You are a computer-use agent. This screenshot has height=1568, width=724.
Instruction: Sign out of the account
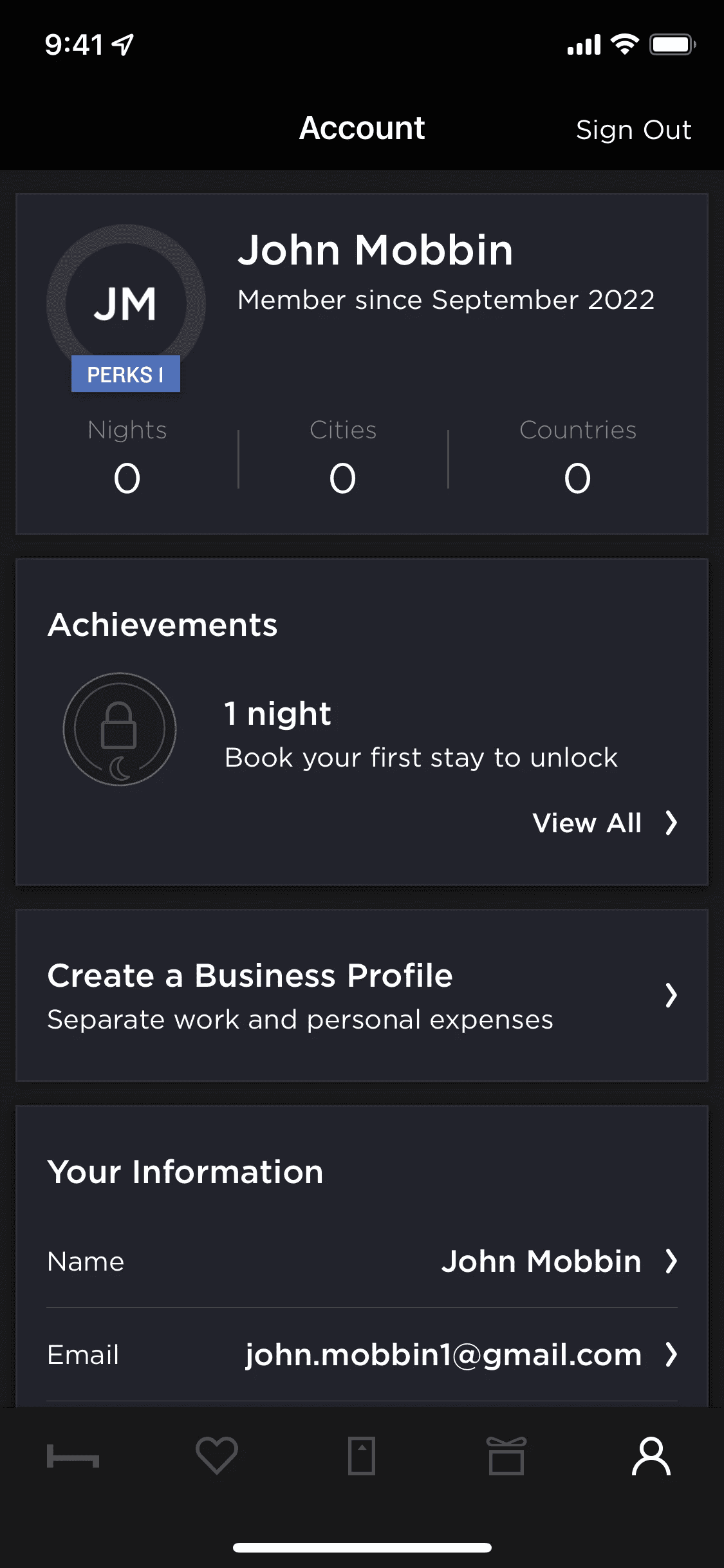[633, 130]
